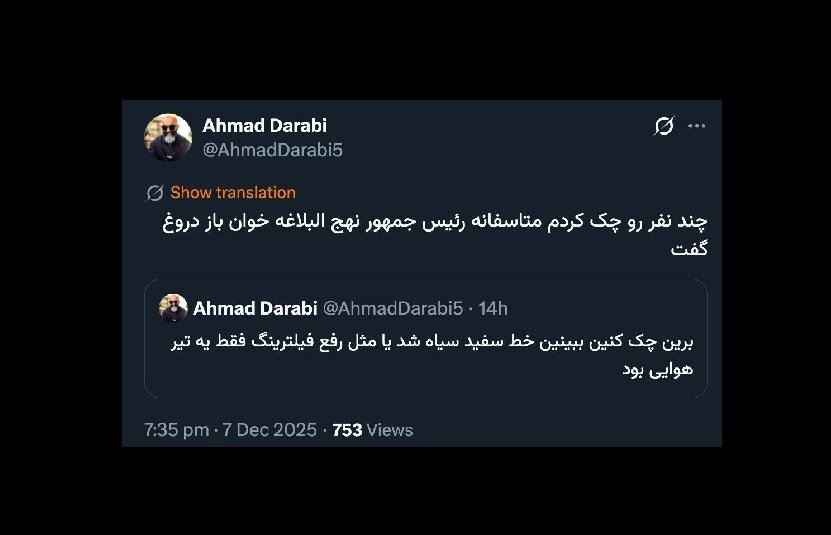
Task: Open Ahmad Darabi's profile picture
Action: (x=168, y=137)
